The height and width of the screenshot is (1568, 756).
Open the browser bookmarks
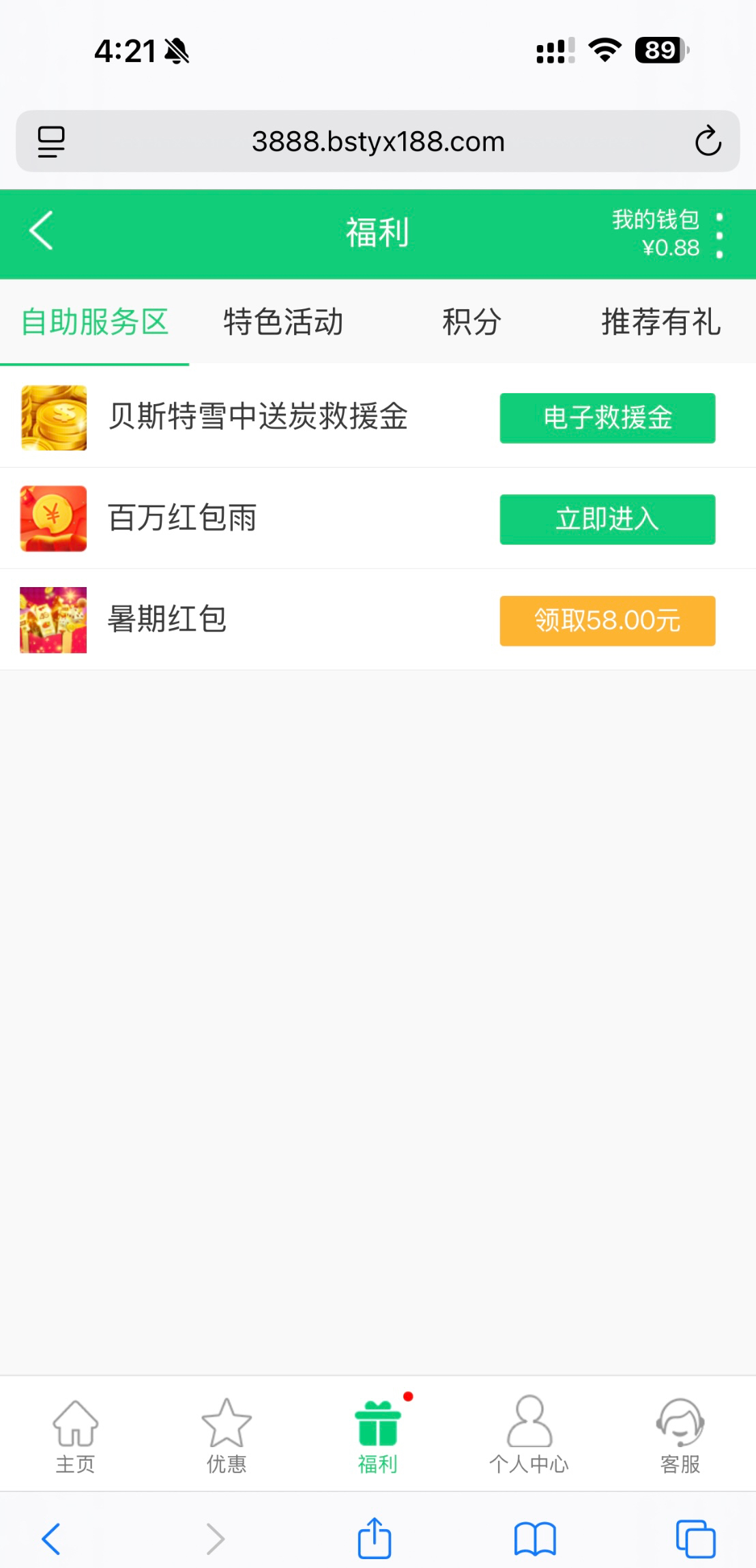535,1539
